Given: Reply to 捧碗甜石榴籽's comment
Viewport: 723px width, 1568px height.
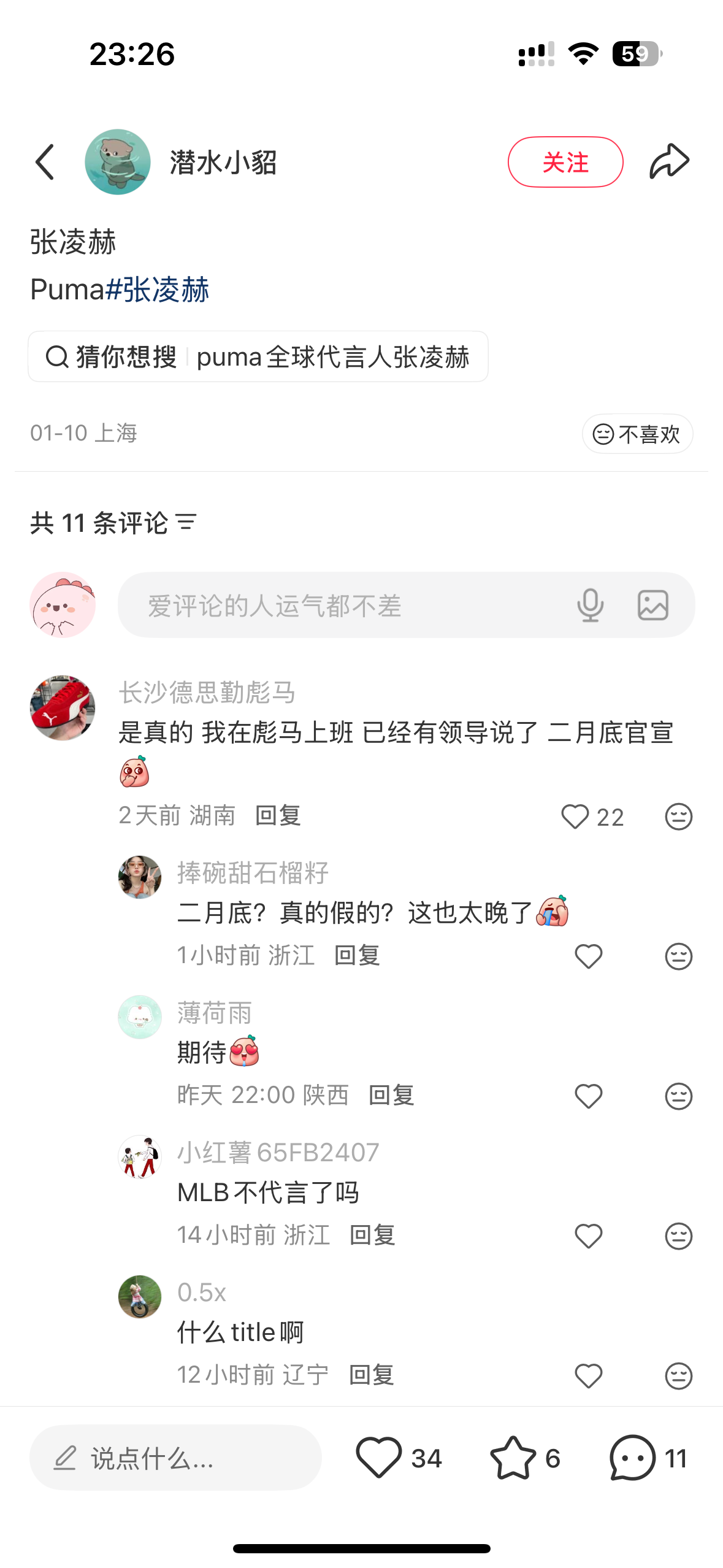Looking at the screenshot, I should pyautogui.click(x=357, y=956).
